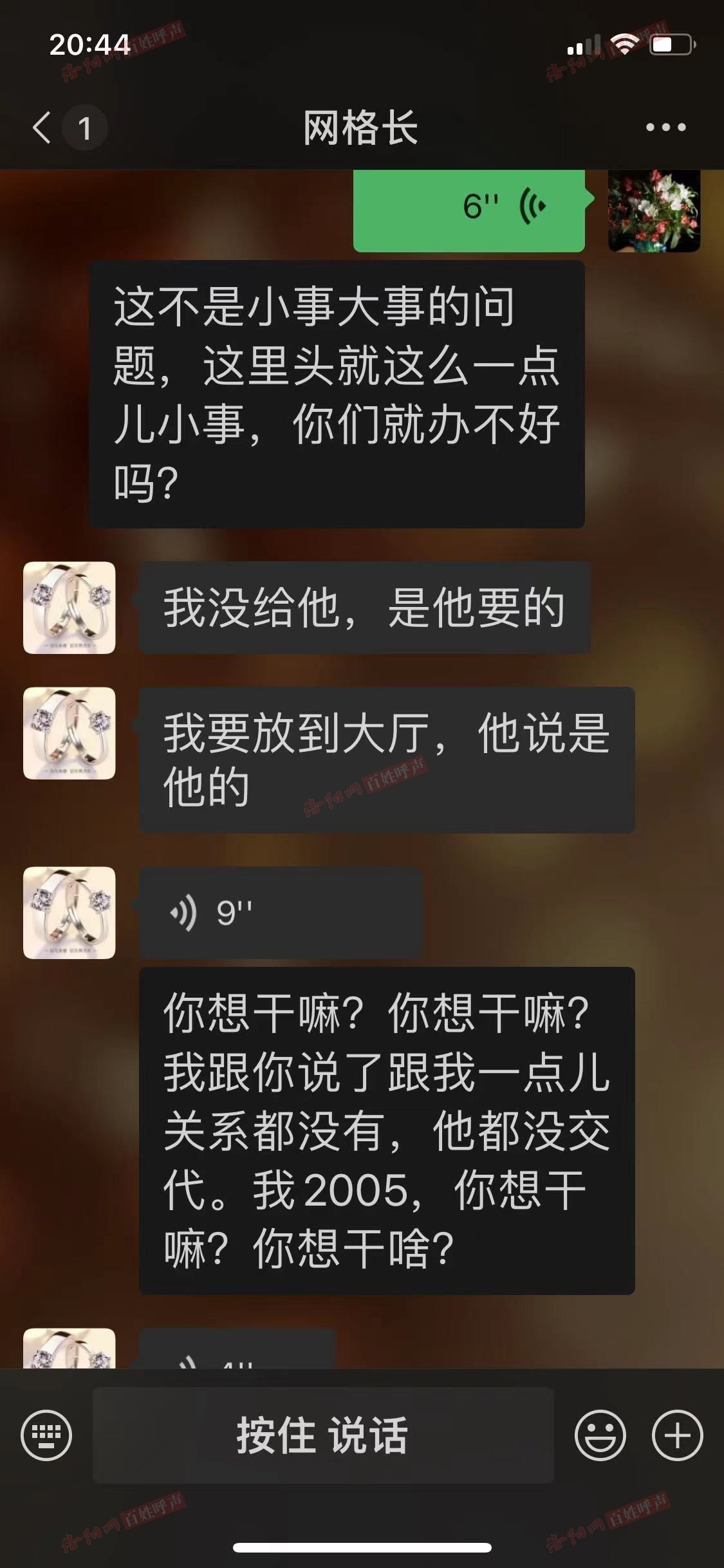This screenshot has height=1568, width=724.
Task: Switch to keyboard text input
Action: pos(46,1435)
